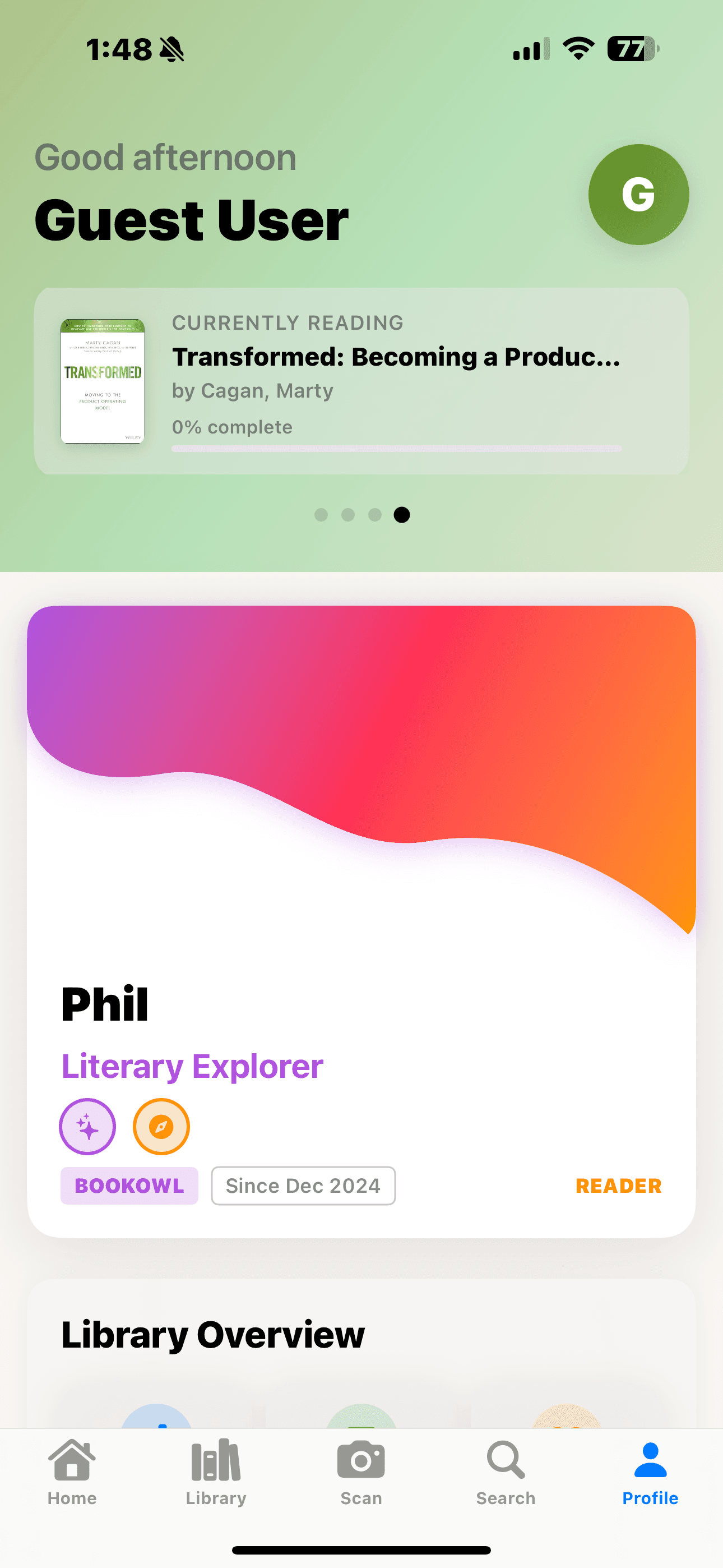Switch to the Library tab
This screenshot has height=1568, width=723.
216,1472
